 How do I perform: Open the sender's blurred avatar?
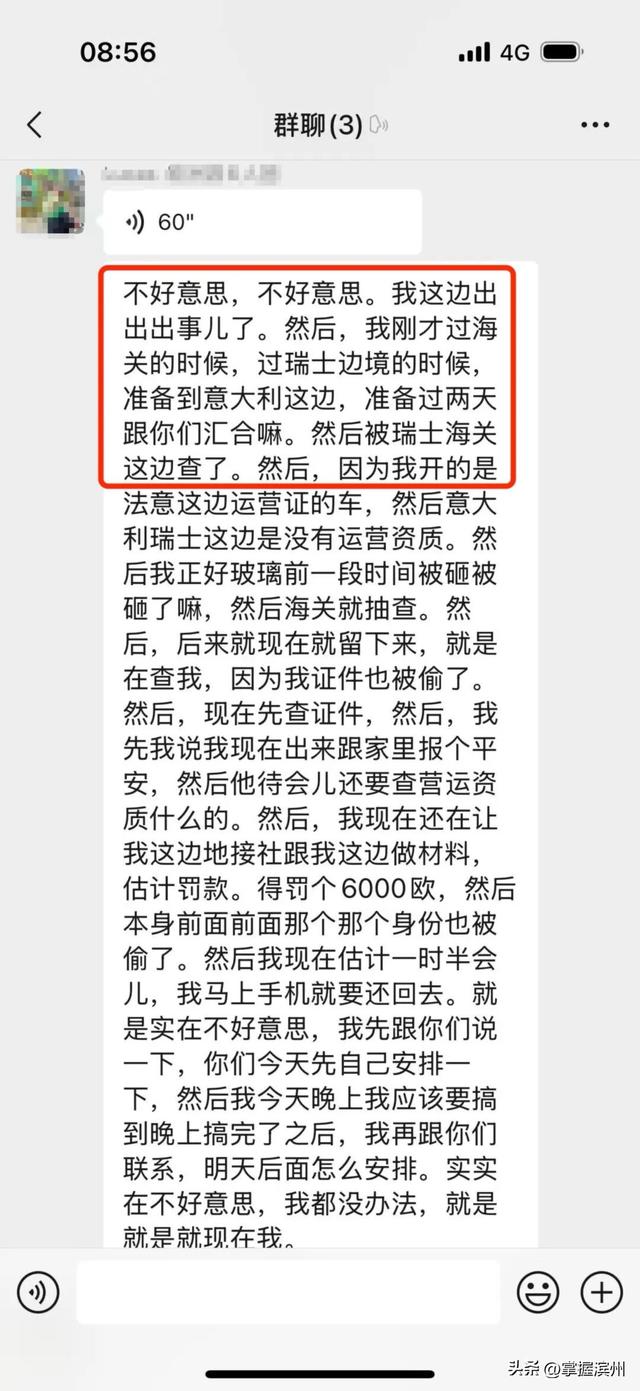[51, 202]
